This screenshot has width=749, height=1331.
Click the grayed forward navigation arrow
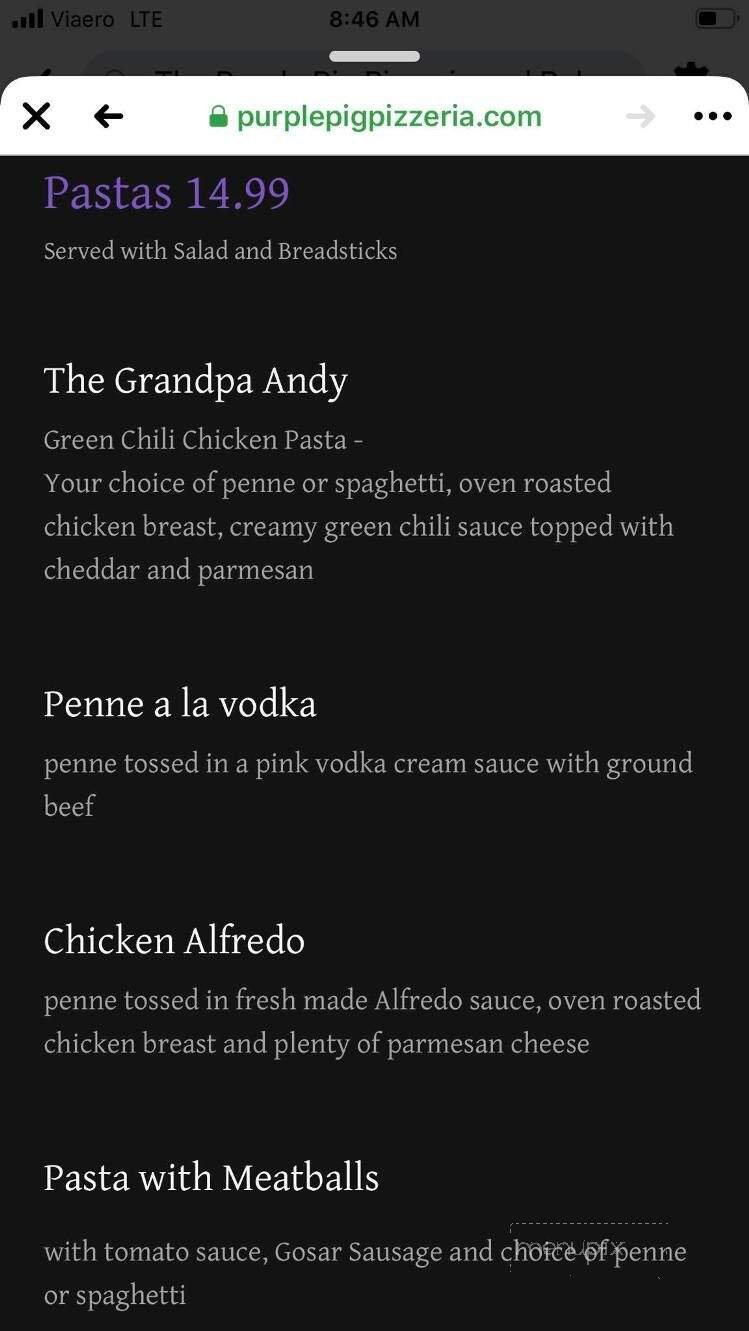click(x=640, y=116)
